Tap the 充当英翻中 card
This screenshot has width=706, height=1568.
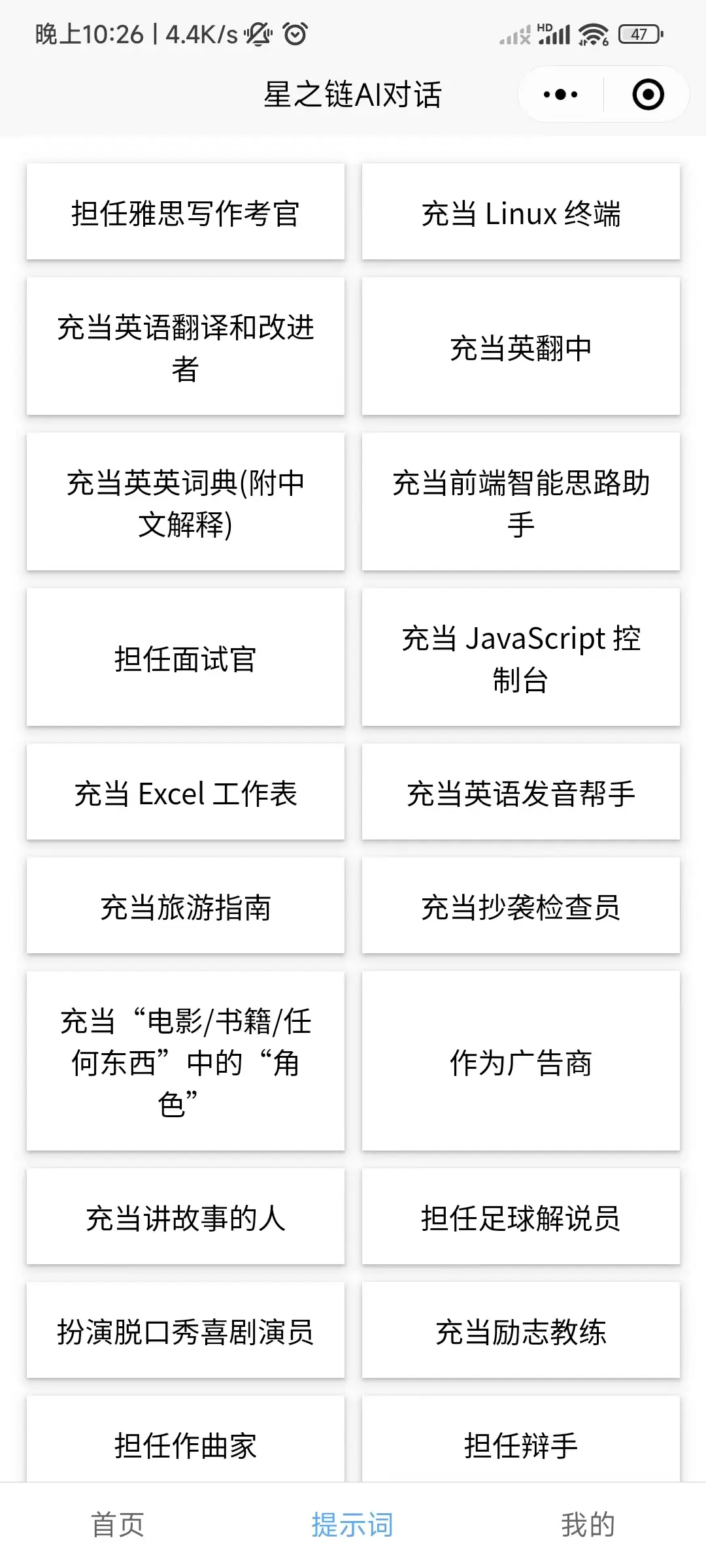pyautogui.click(x=520, y=346)
